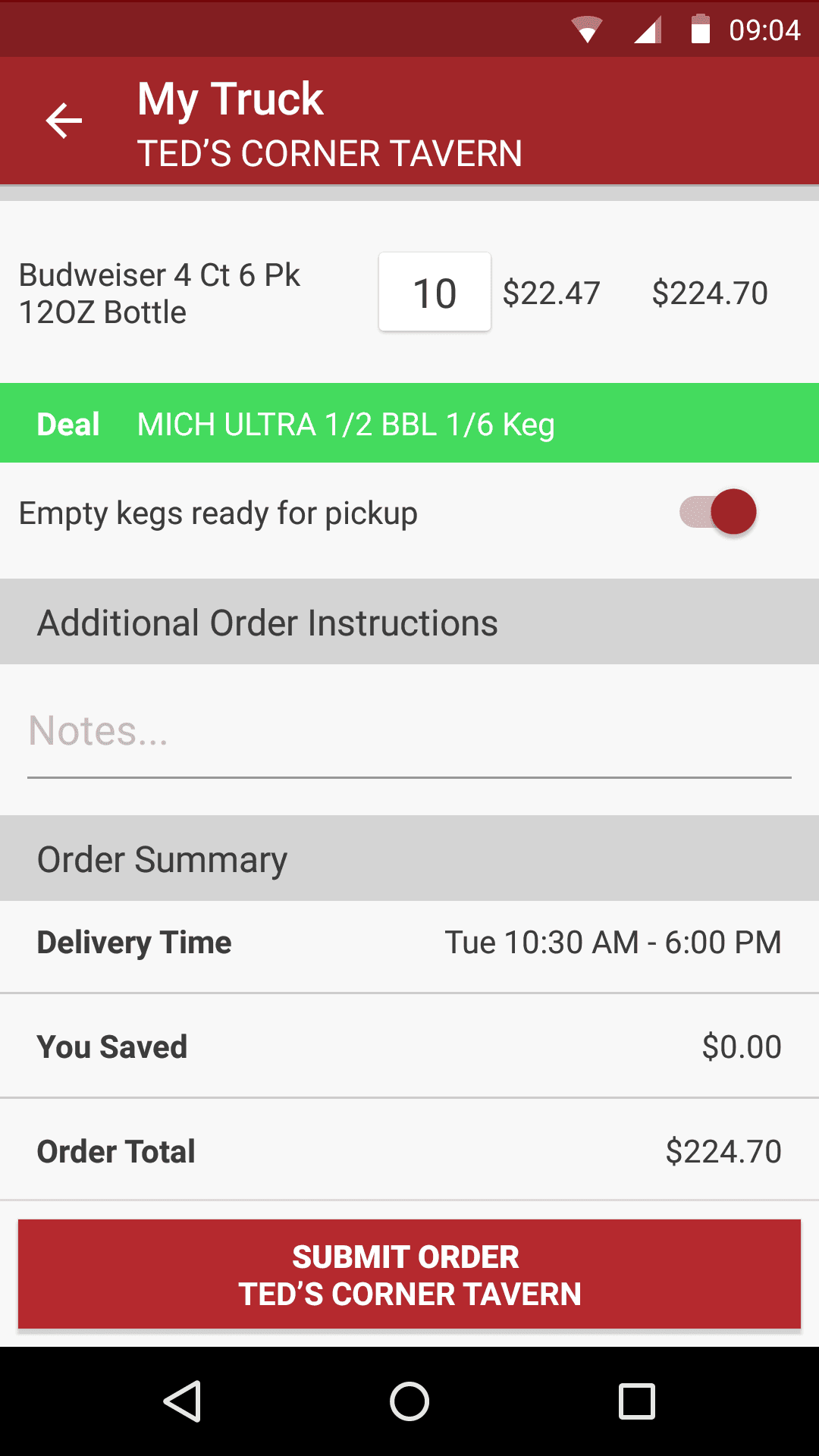
Task: Open the Mich Ultra keg deal banner
Action: coord(409,423)
